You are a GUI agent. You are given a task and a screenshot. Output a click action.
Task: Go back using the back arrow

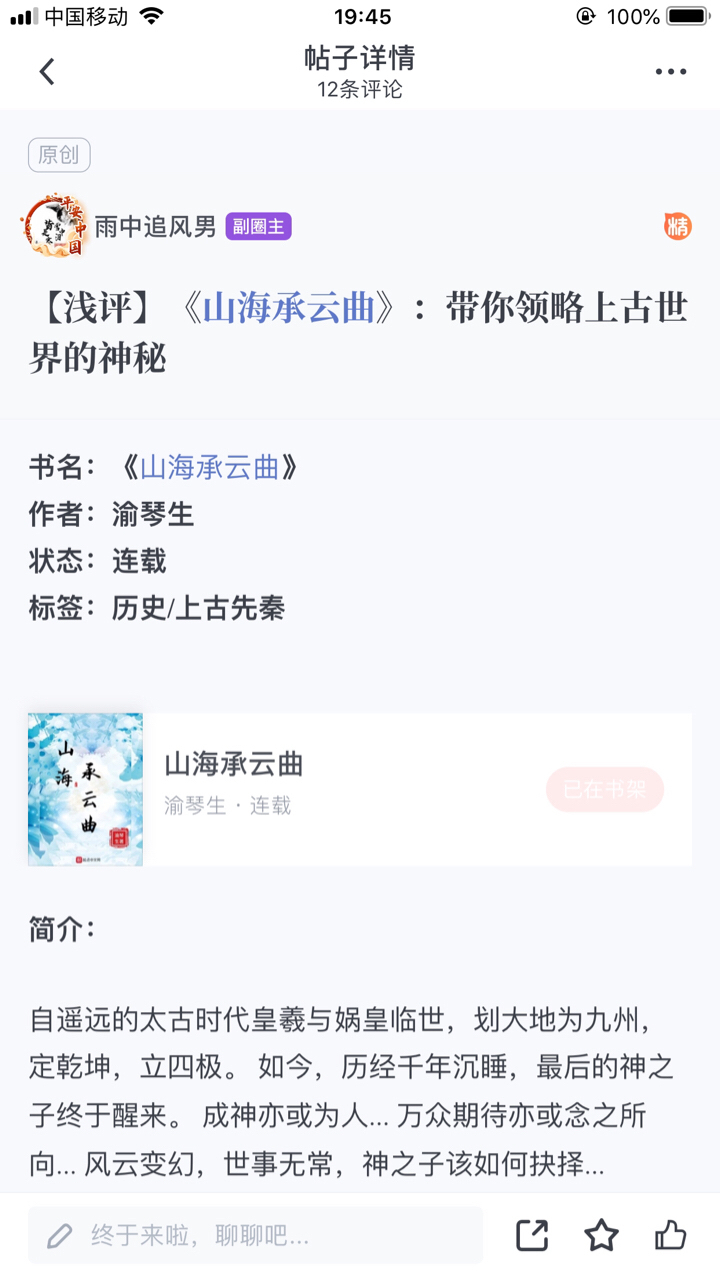[x=47, y=72]
